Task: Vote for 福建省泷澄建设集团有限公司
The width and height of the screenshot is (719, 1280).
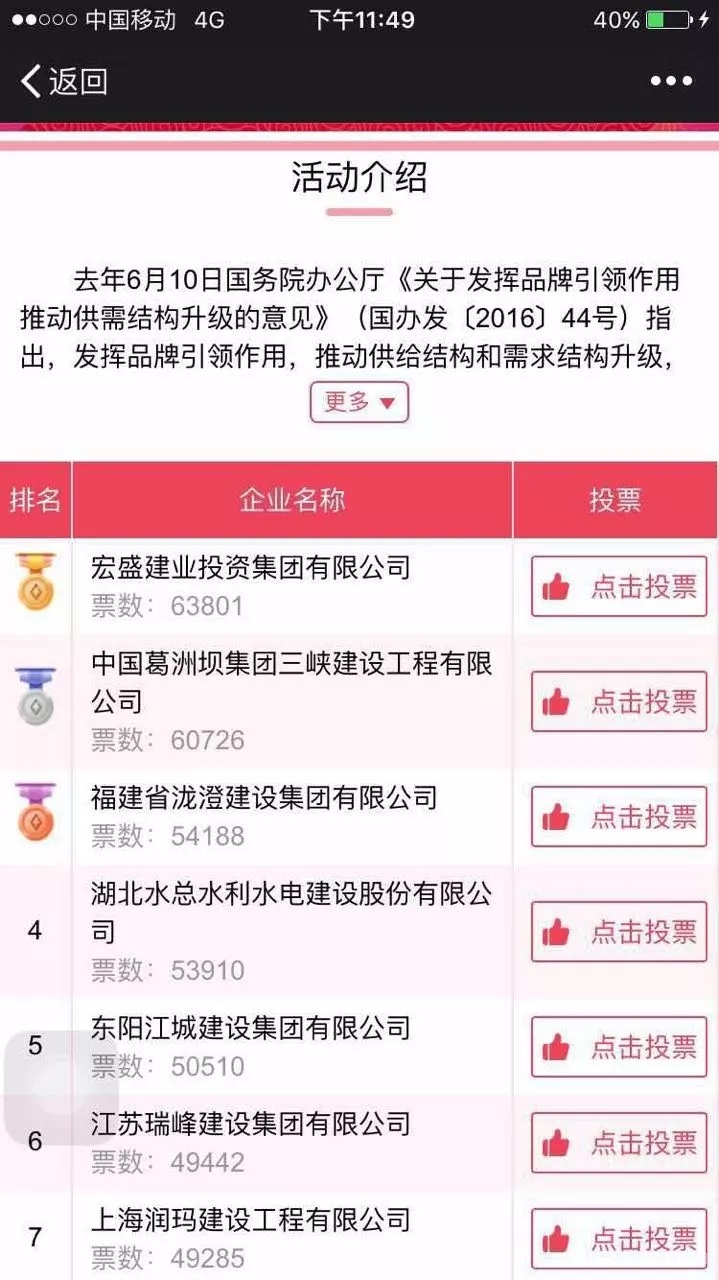Action: [x=618, y=817]
